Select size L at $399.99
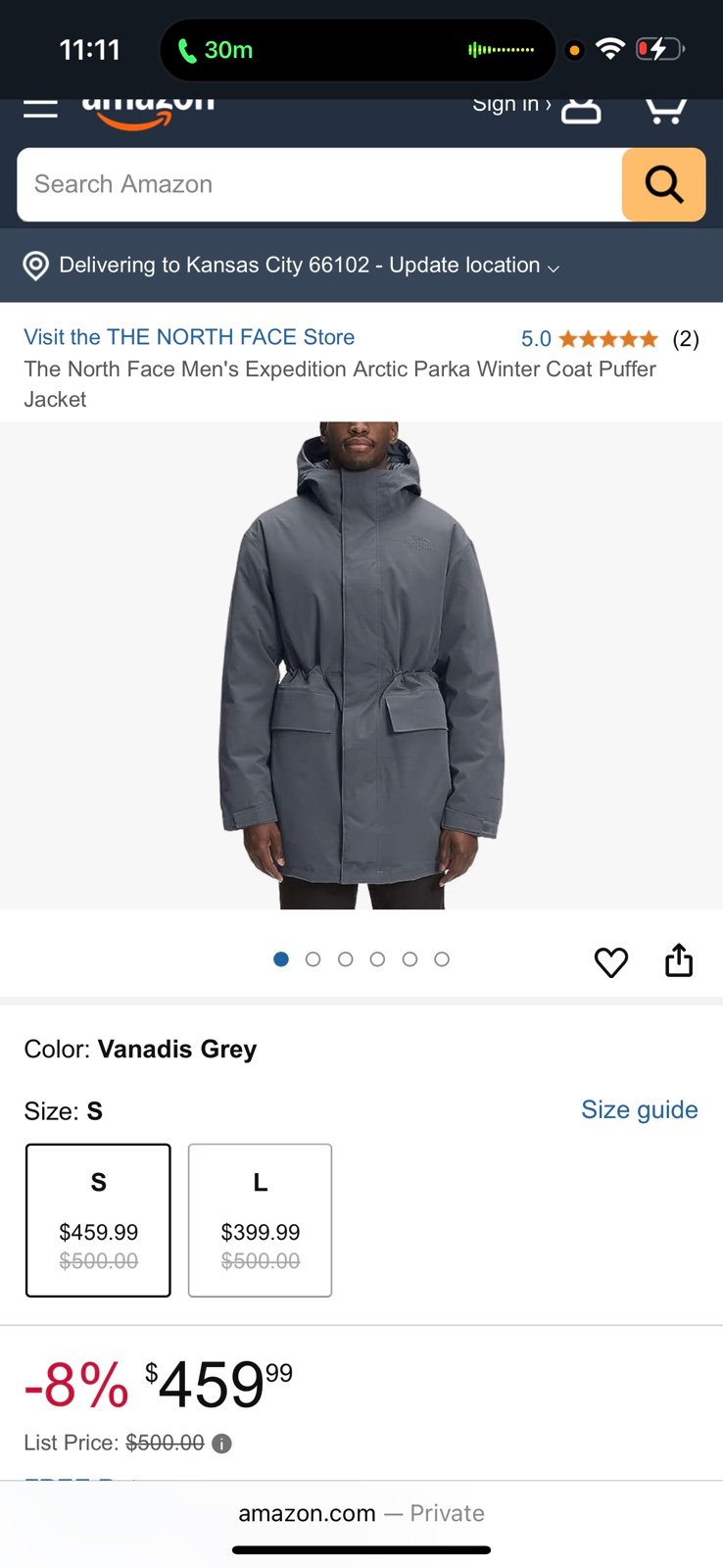Image resolution: width=723 pixels, height=1568 pixels. [x=260, y=1220]
